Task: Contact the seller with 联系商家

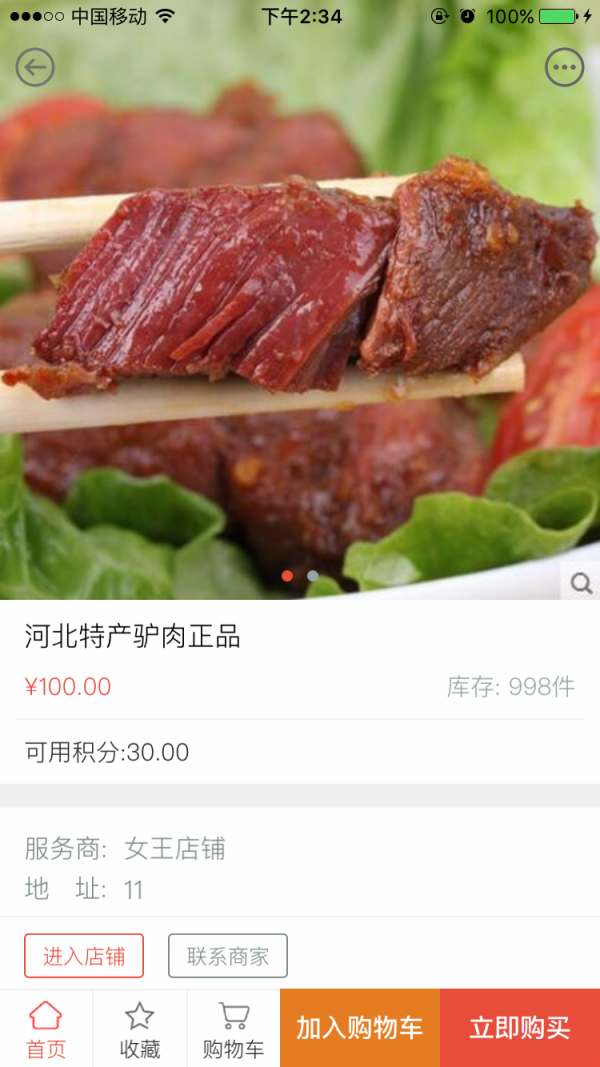Action: [228, 956]
